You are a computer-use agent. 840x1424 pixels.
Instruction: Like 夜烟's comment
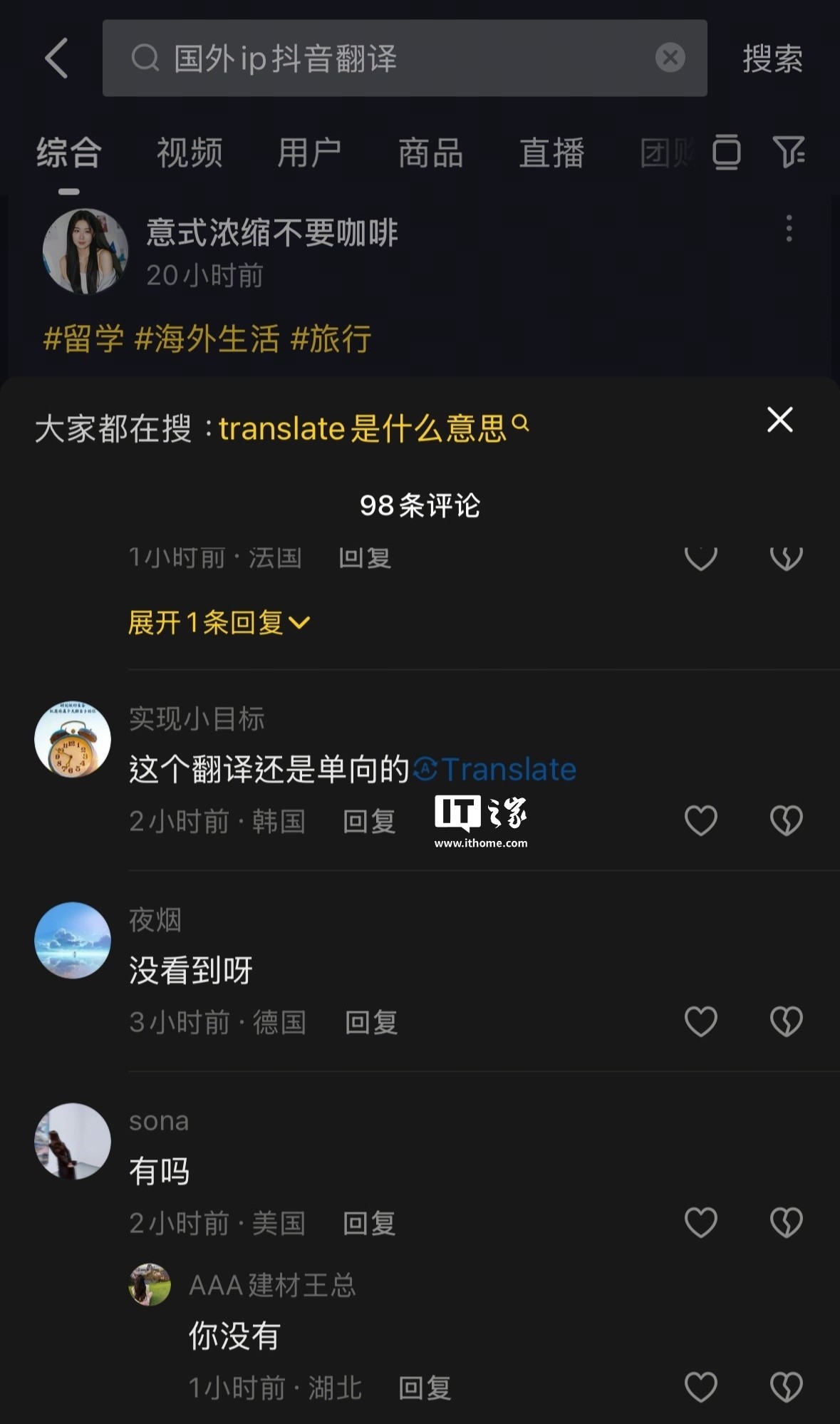[x=700, y=1021]
